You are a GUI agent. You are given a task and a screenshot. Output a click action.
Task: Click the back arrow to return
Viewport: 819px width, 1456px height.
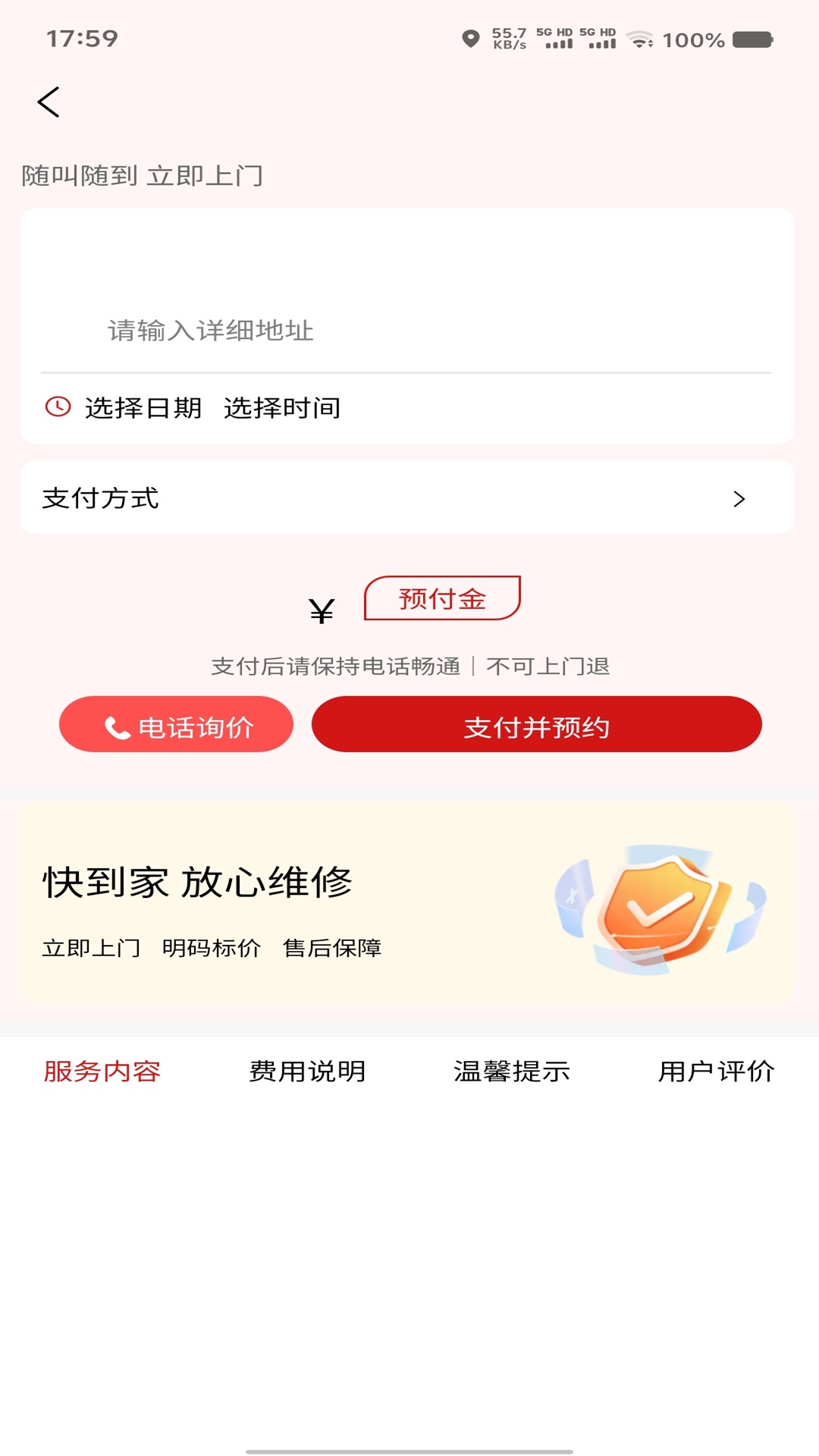tap(49, 101)
